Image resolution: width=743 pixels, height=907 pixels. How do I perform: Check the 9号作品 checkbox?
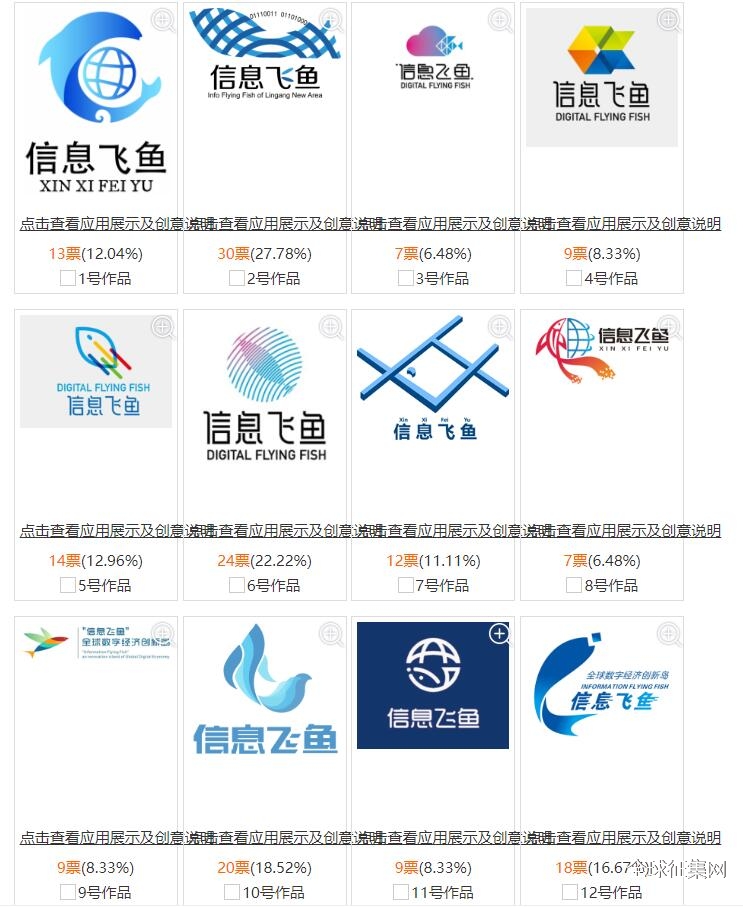point(67,892)
